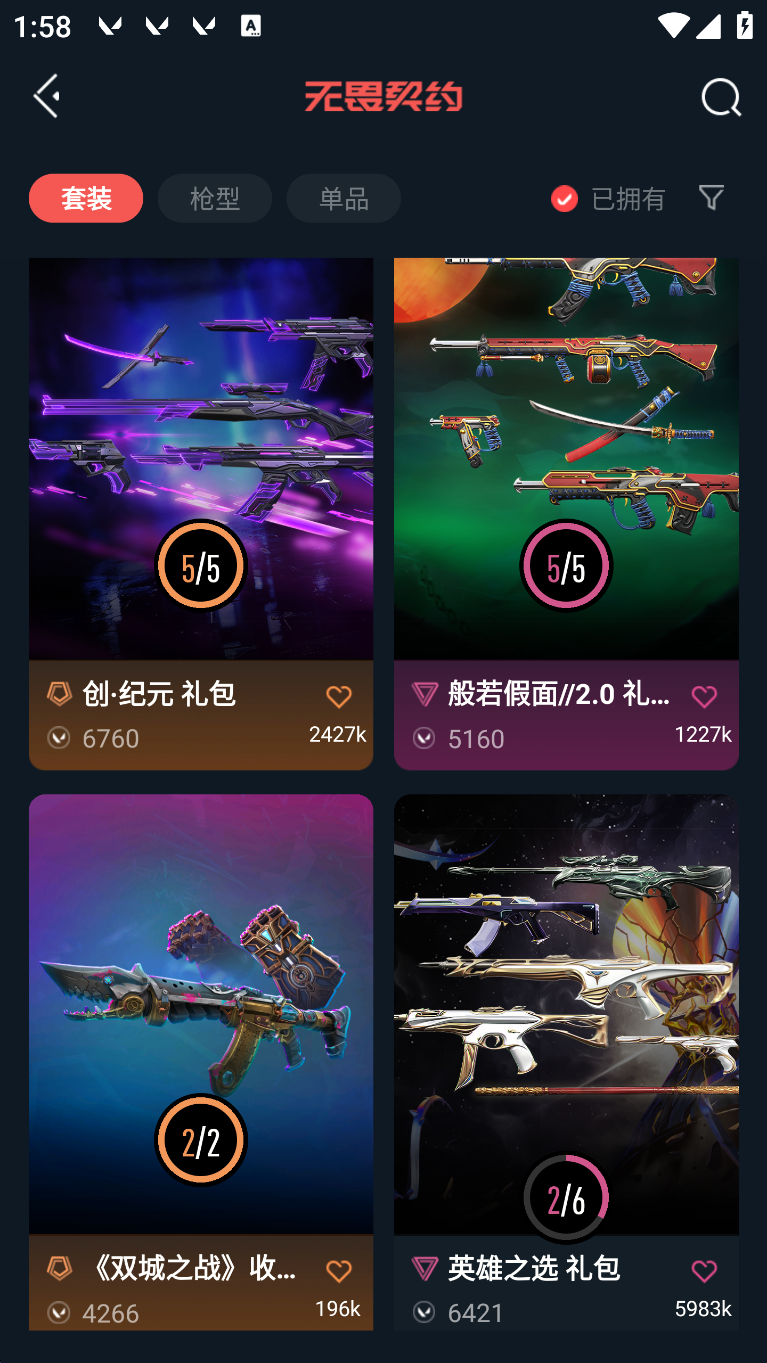
Task: Like the 创·纪元 礼包 bundle
Action: click(339, 696)
